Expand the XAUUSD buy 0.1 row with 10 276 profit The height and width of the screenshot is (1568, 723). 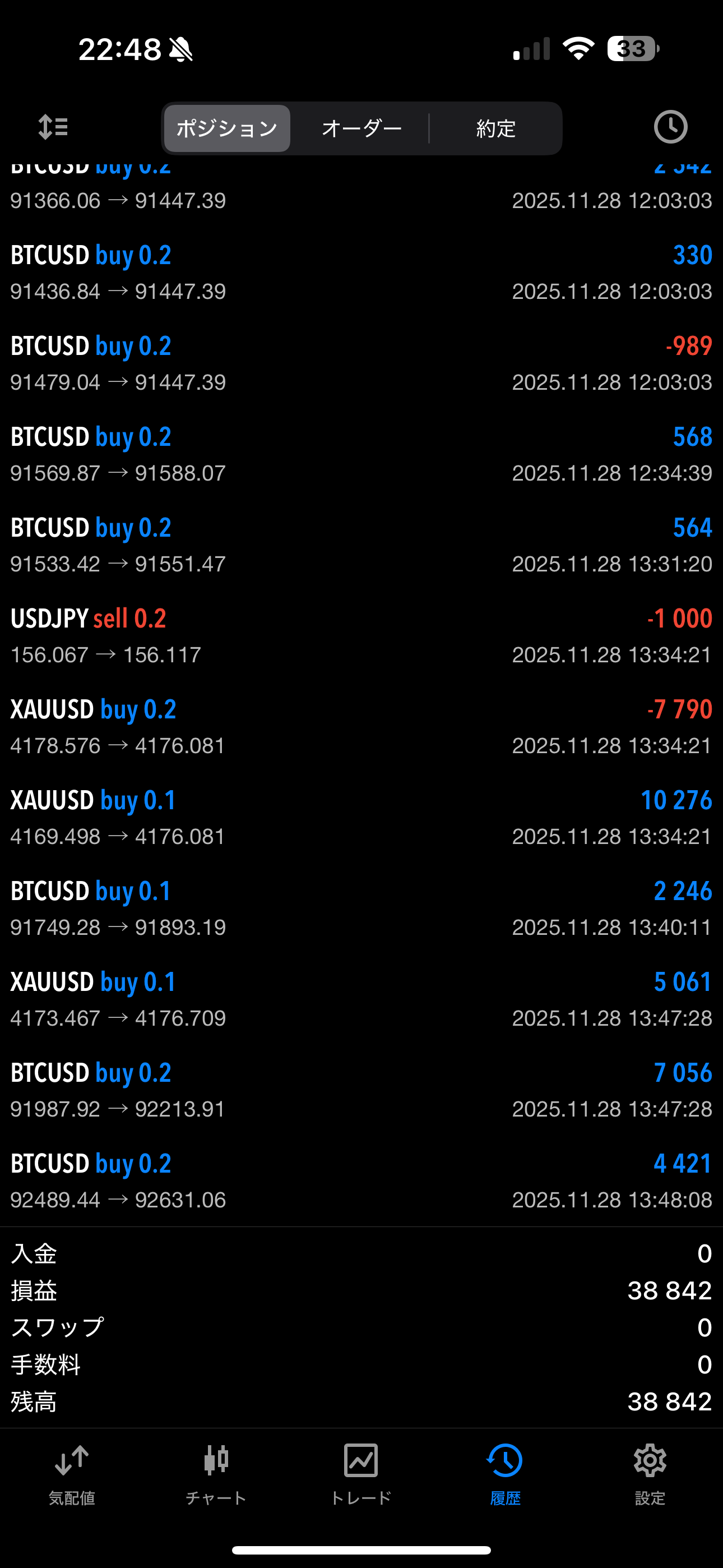[361, 818]
